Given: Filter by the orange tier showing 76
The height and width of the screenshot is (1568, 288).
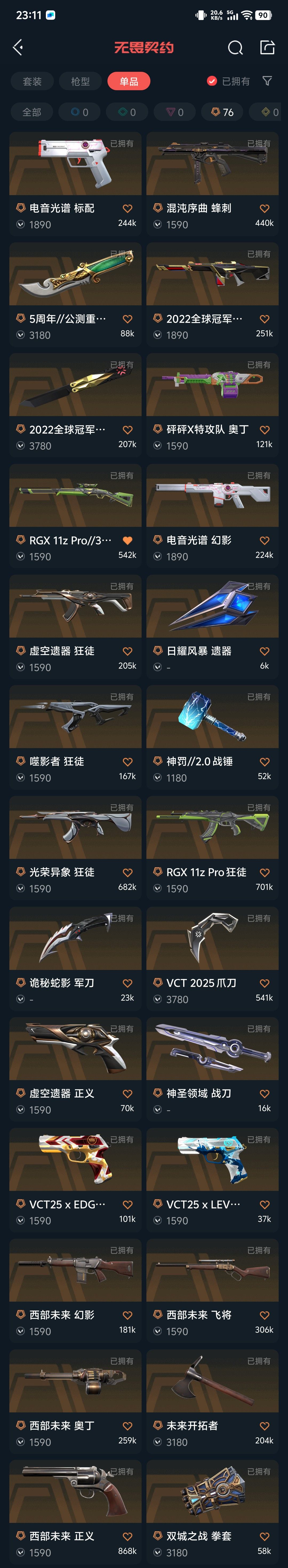Looking at the screenshot, I should (x=222, y=112).
